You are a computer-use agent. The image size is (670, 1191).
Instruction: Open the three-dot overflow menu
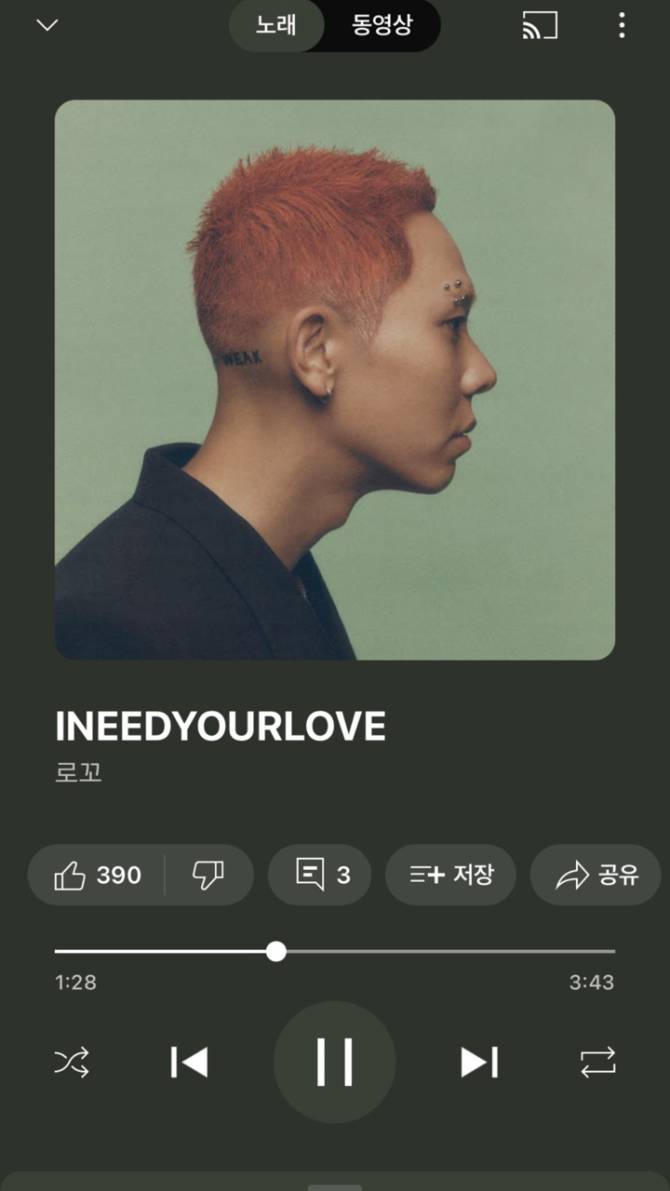point(621,26)
